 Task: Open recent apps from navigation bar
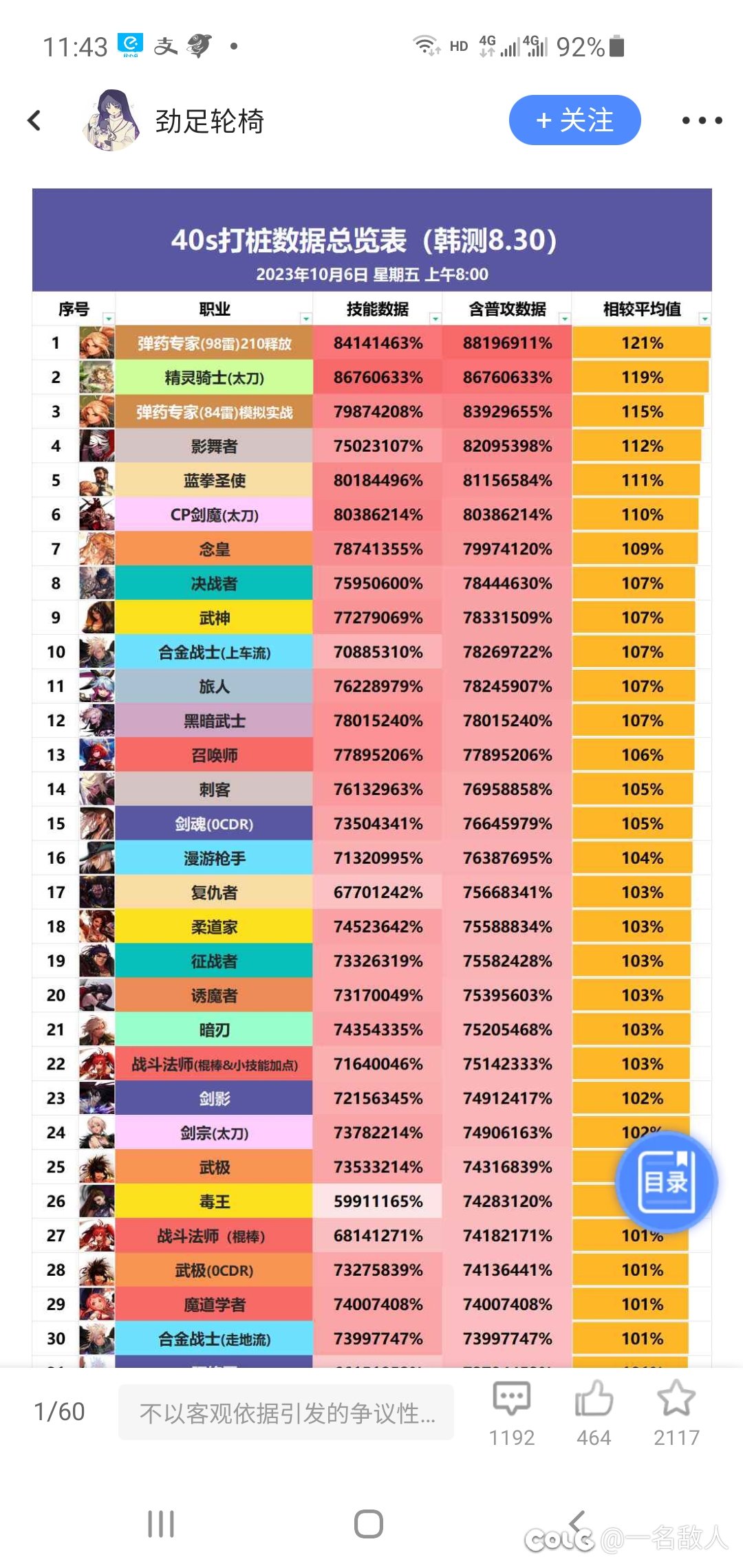click(x=161, y=1523)
